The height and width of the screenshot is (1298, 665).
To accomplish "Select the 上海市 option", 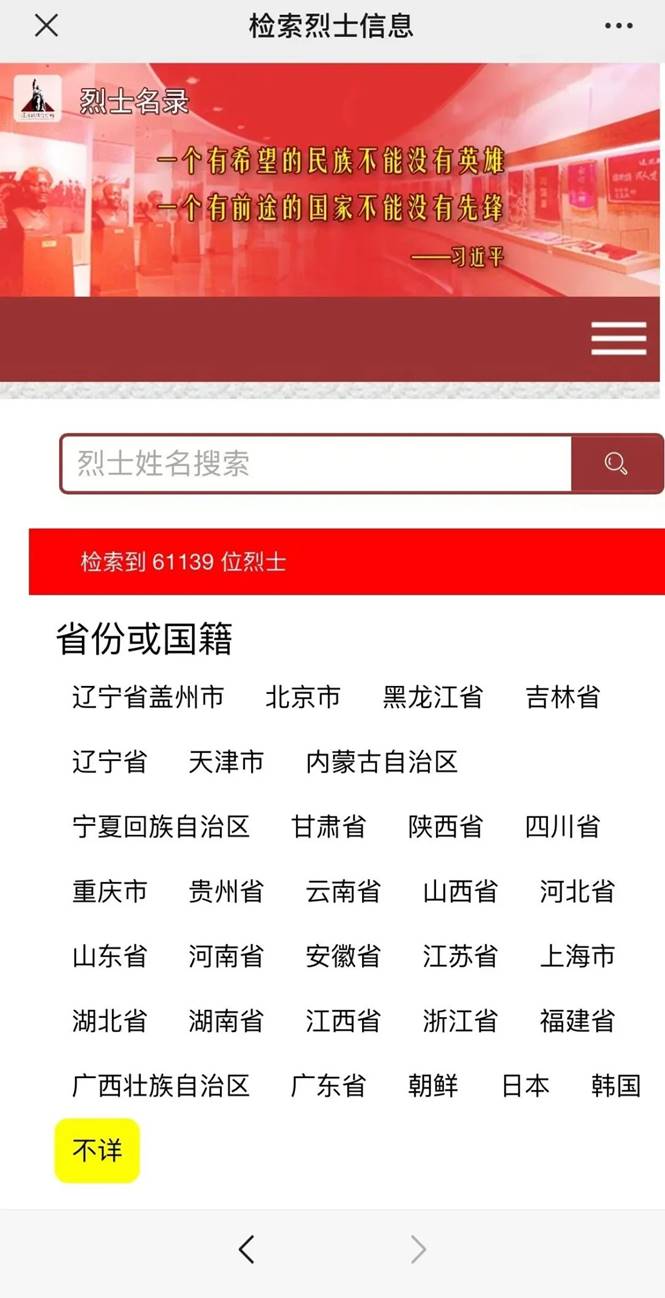I will click(577, 956).
